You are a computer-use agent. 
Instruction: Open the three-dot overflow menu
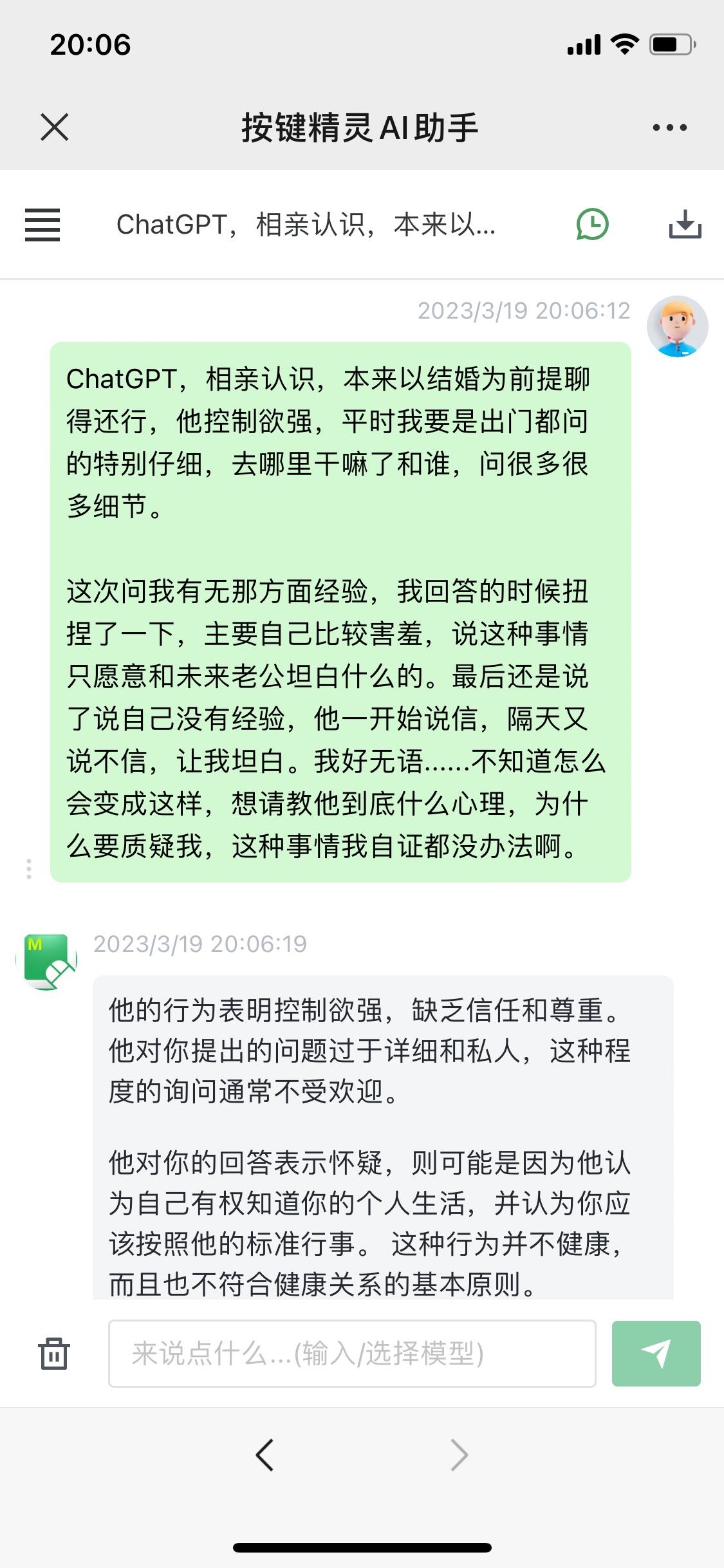point(669,127)
